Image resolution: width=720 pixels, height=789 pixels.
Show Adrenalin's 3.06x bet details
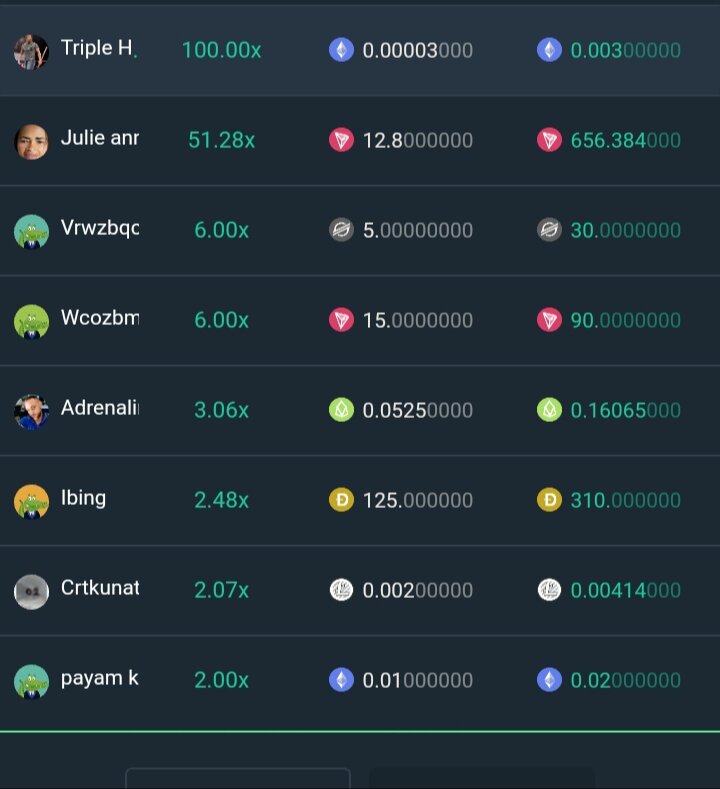(360, 410)
